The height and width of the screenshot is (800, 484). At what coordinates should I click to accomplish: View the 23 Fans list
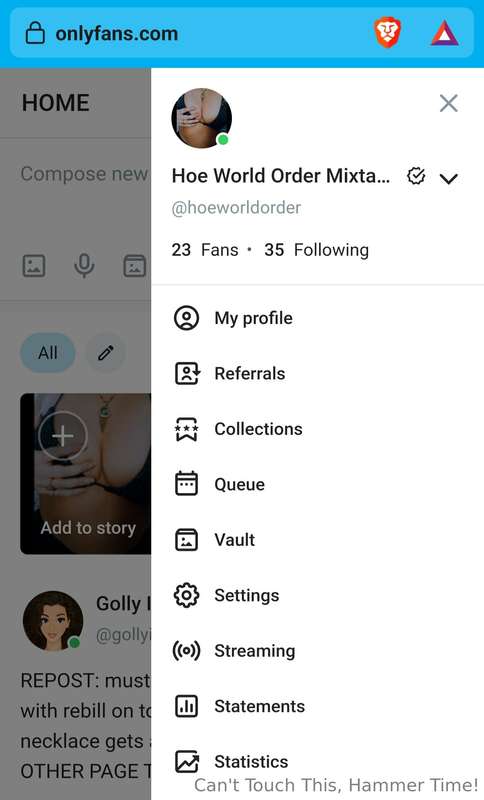[x=205, y=250]
